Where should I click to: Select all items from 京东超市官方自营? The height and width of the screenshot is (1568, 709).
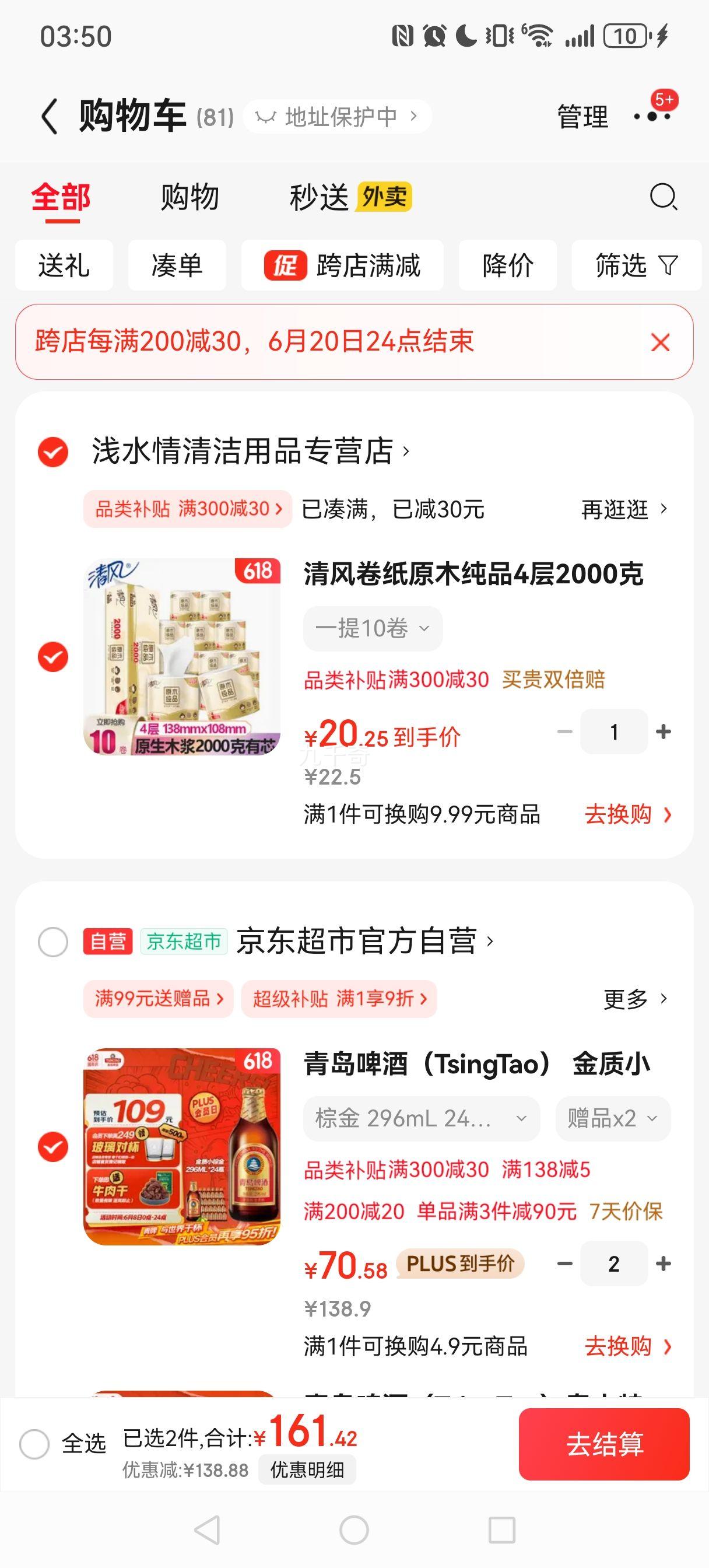53,942
